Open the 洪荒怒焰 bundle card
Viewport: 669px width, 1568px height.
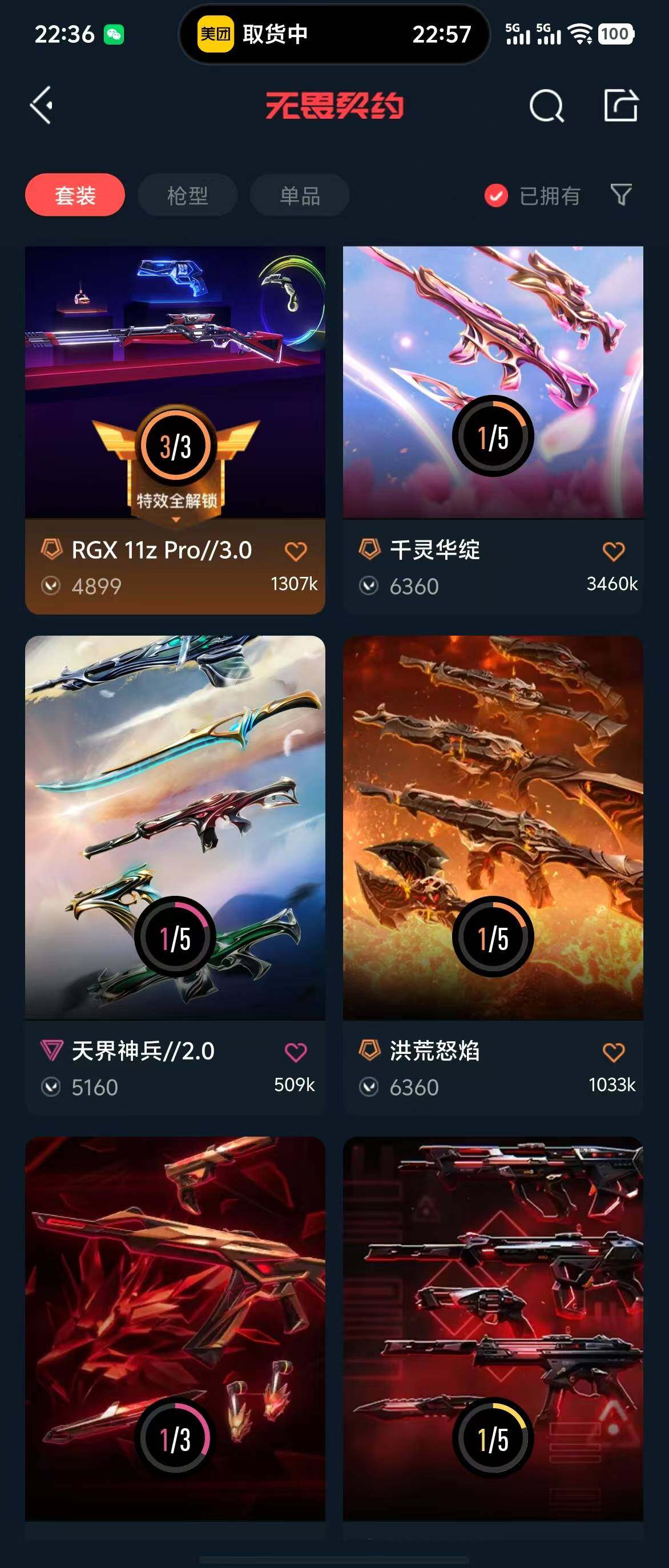point(493,828)
